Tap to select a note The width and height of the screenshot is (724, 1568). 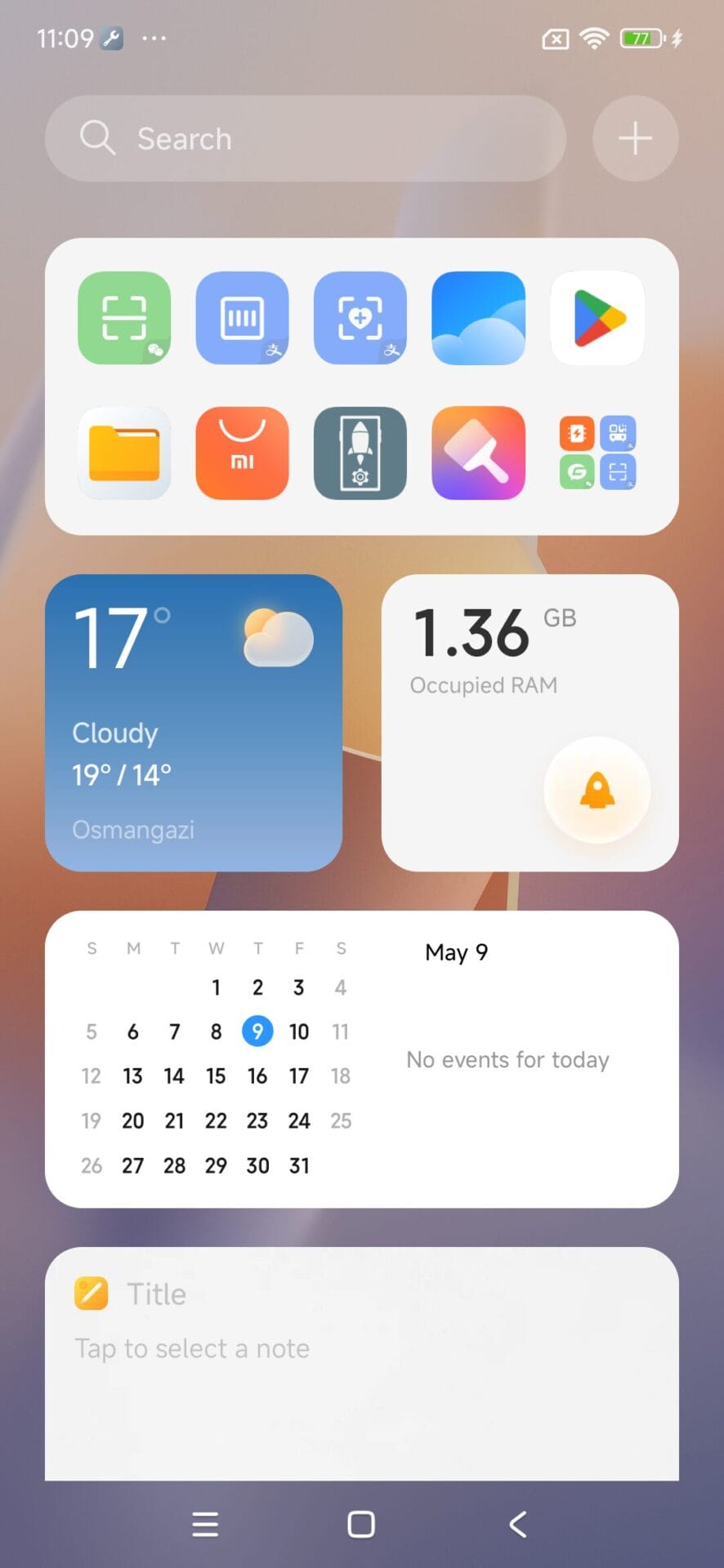click(192, 1348)
